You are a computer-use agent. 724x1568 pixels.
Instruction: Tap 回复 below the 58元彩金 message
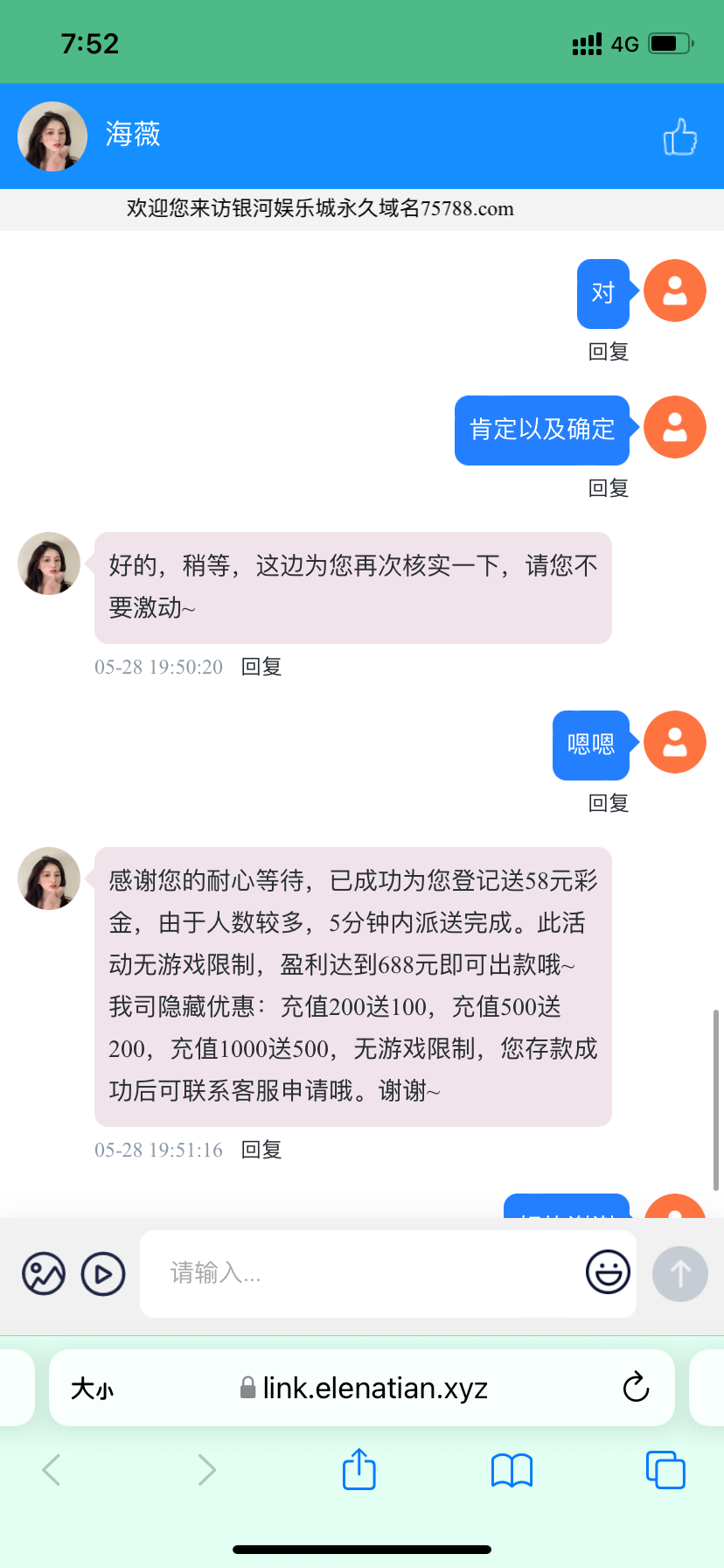[x=261, y=1150]
